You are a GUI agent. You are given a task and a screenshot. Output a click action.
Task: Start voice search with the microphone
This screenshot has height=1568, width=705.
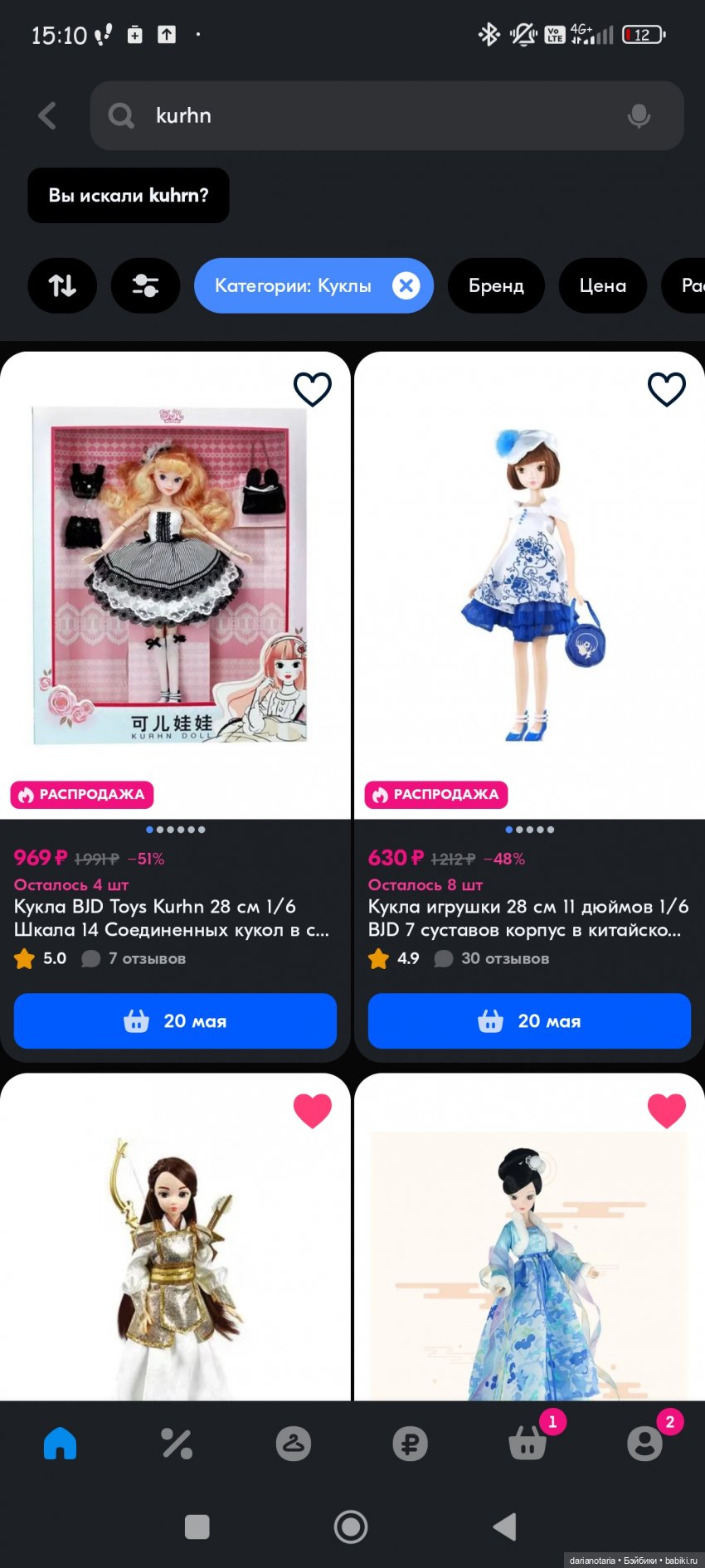(639, 115)
